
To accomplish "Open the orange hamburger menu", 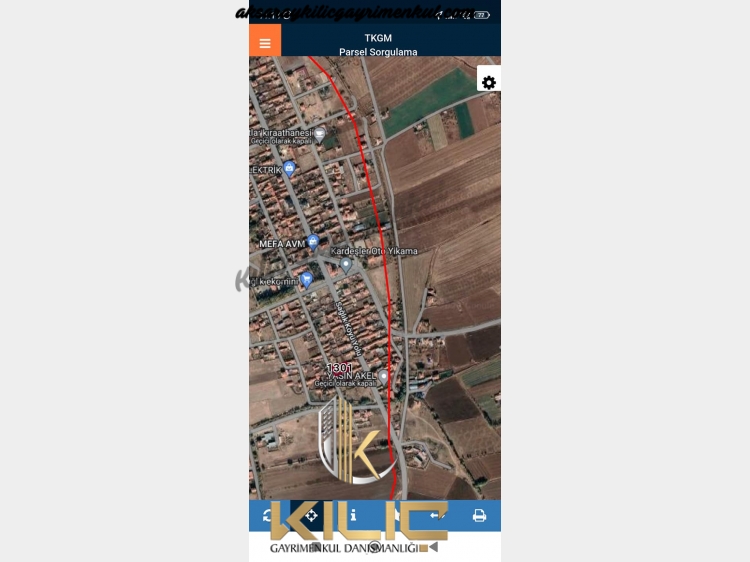I will click(x=265, y=42).
